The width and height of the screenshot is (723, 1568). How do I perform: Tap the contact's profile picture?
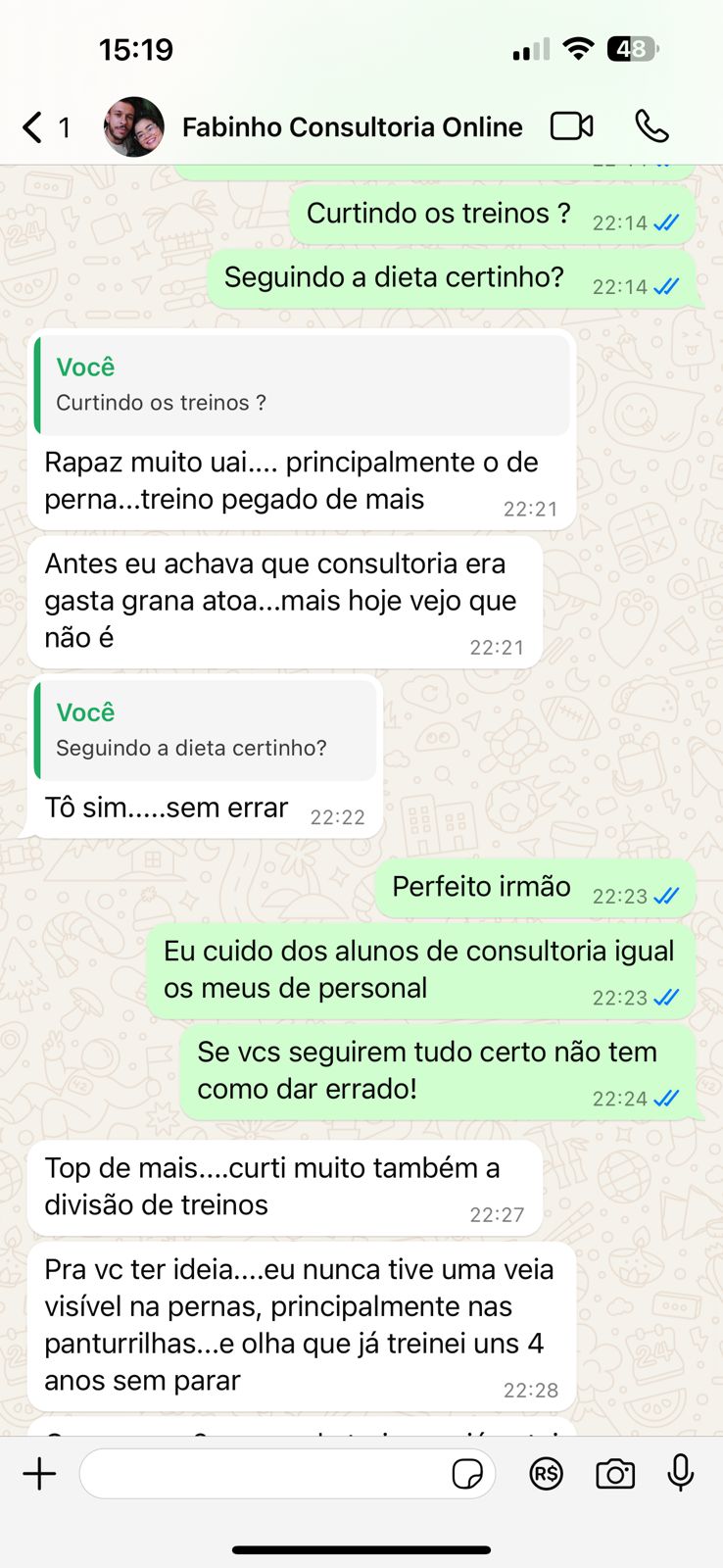pyautogui.click(x=134, y=127)
